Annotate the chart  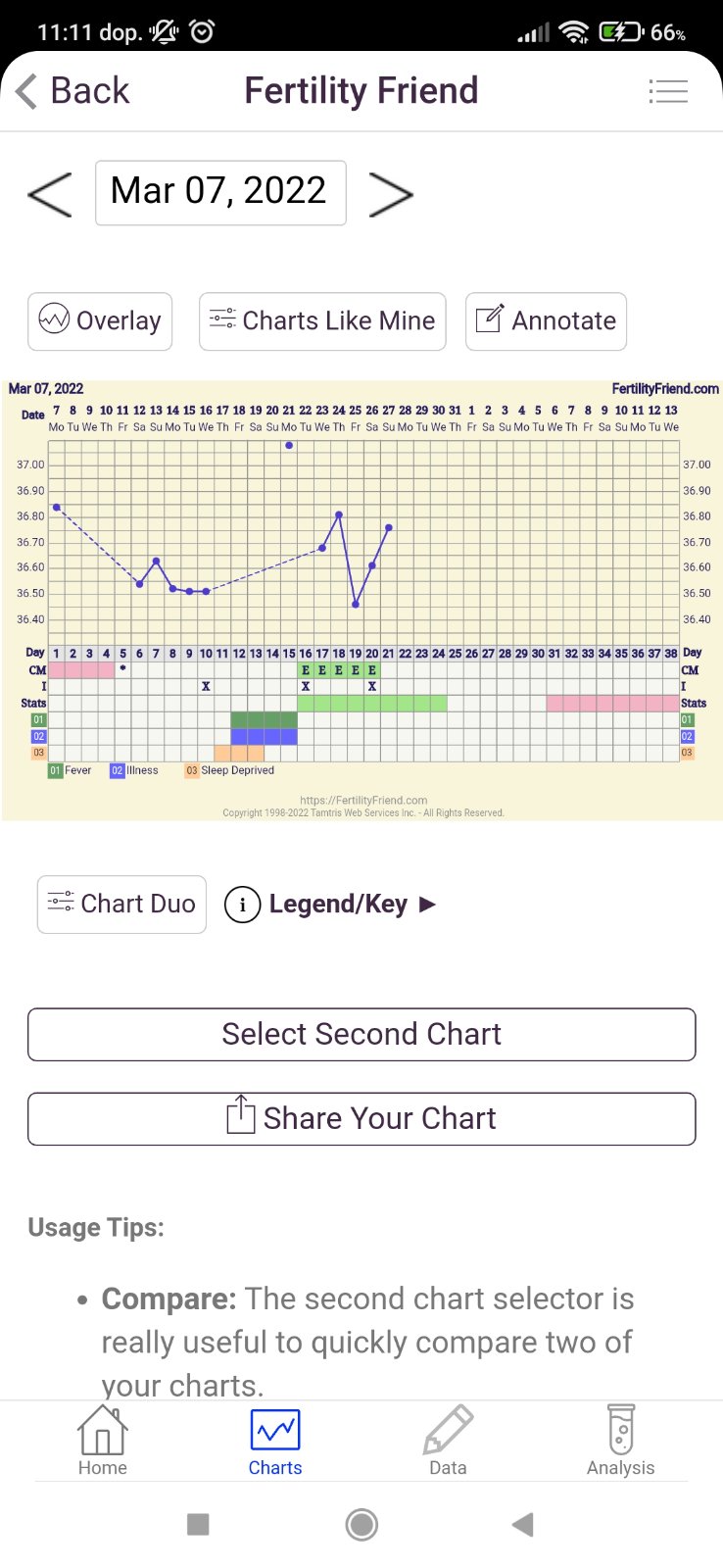(x=546, y=321)
